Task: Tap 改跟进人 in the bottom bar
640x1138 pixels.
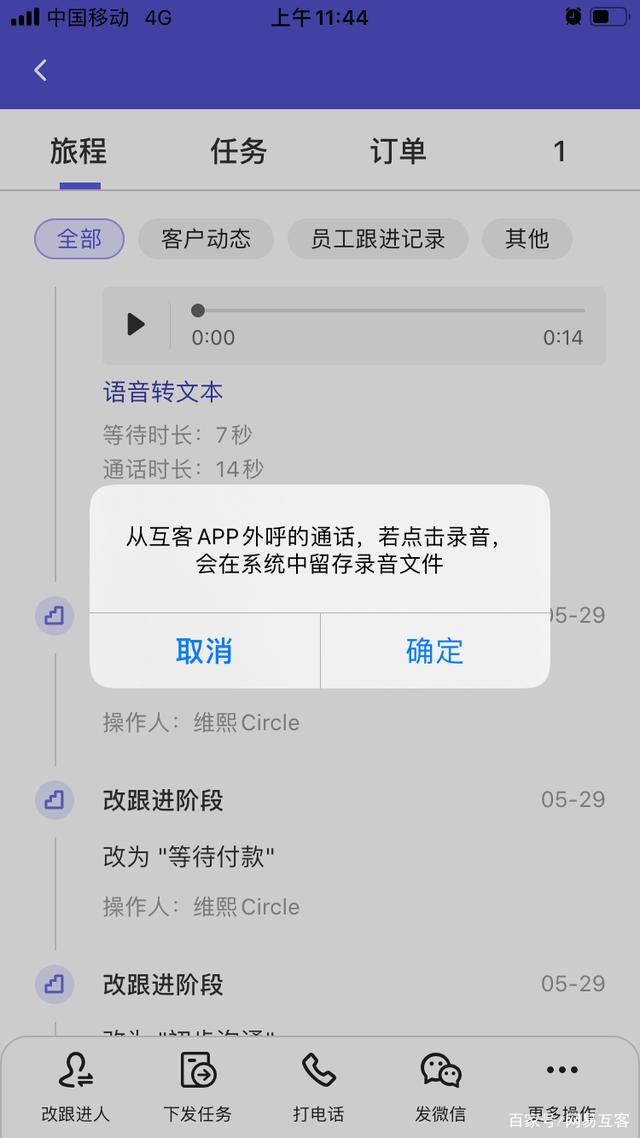Action: coord(75,1085)
